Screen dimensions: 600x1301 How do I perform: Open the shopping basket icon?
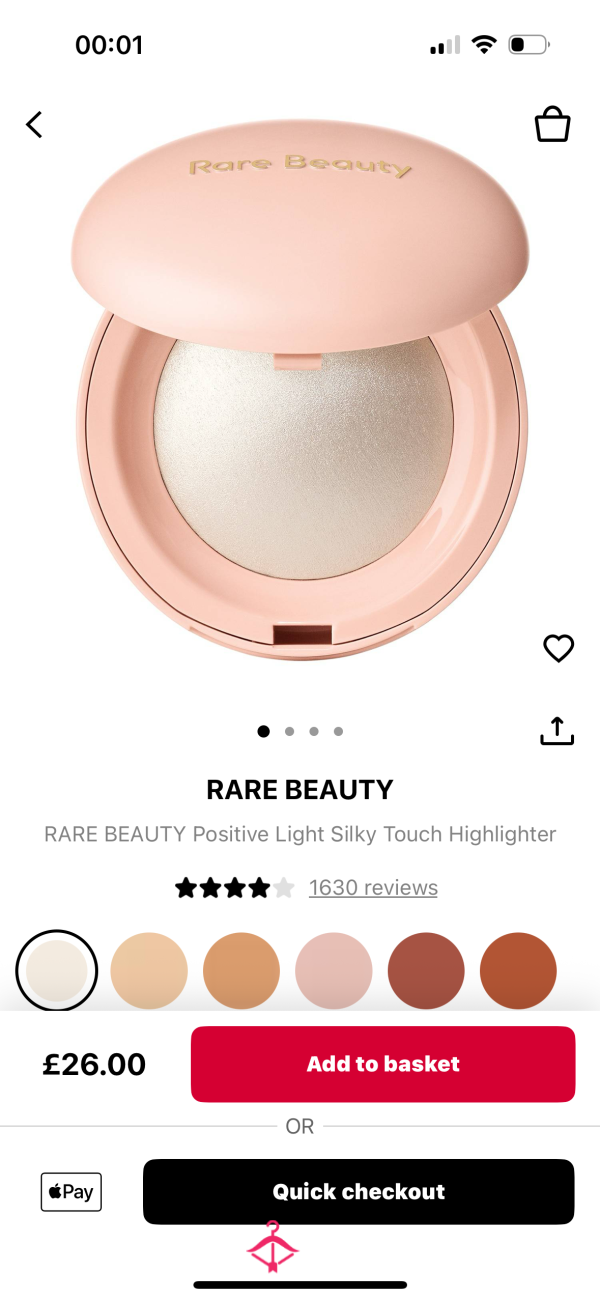552,125
